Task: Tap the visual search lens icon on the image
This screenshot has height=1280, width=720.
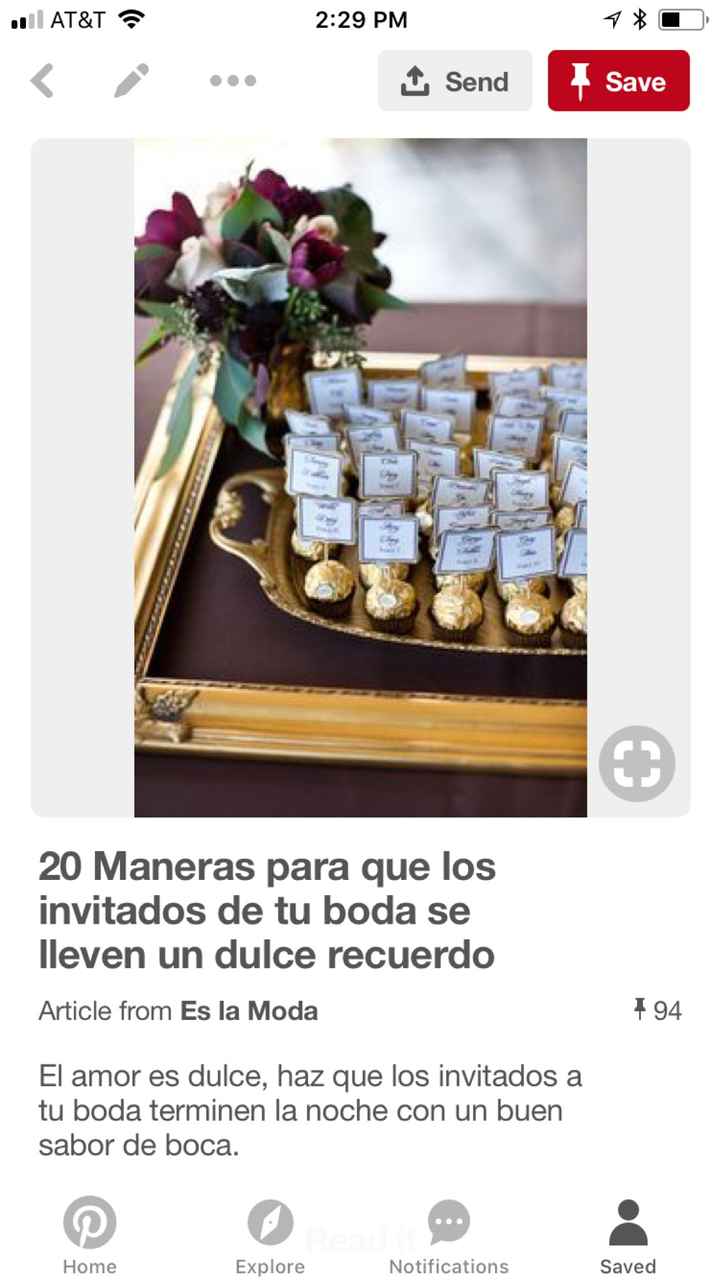Action: pyautogui.click(x=637, y=763)
